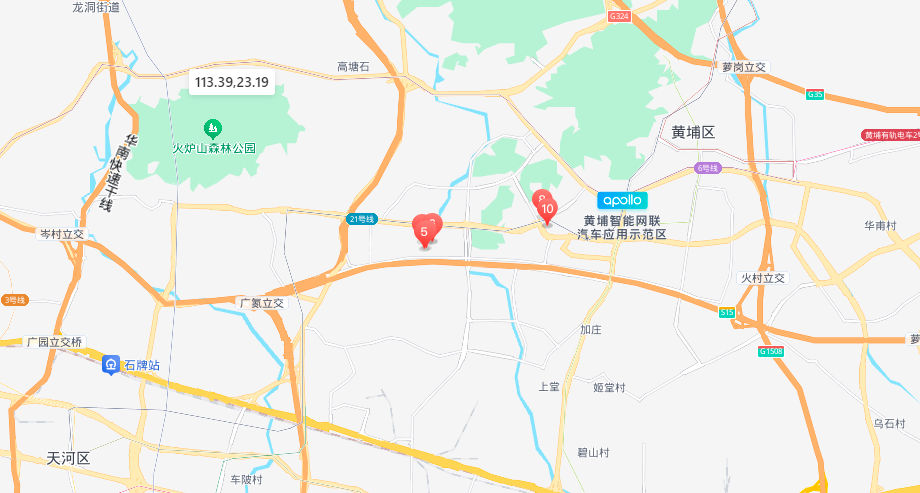Select map marker number 10

pos(547,210)
